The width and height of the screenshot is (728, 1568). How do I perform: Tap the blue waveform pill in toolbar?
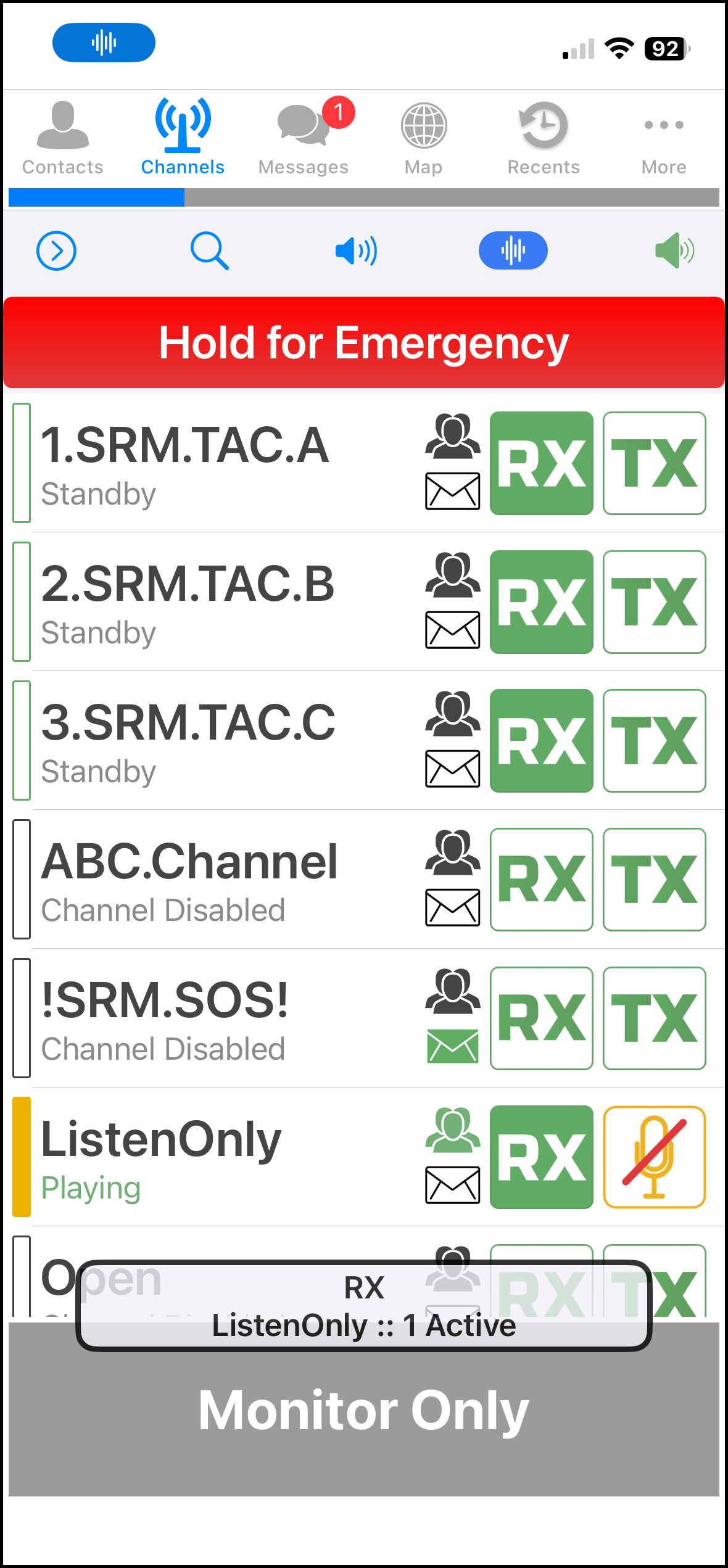click(x=513, y=251)
